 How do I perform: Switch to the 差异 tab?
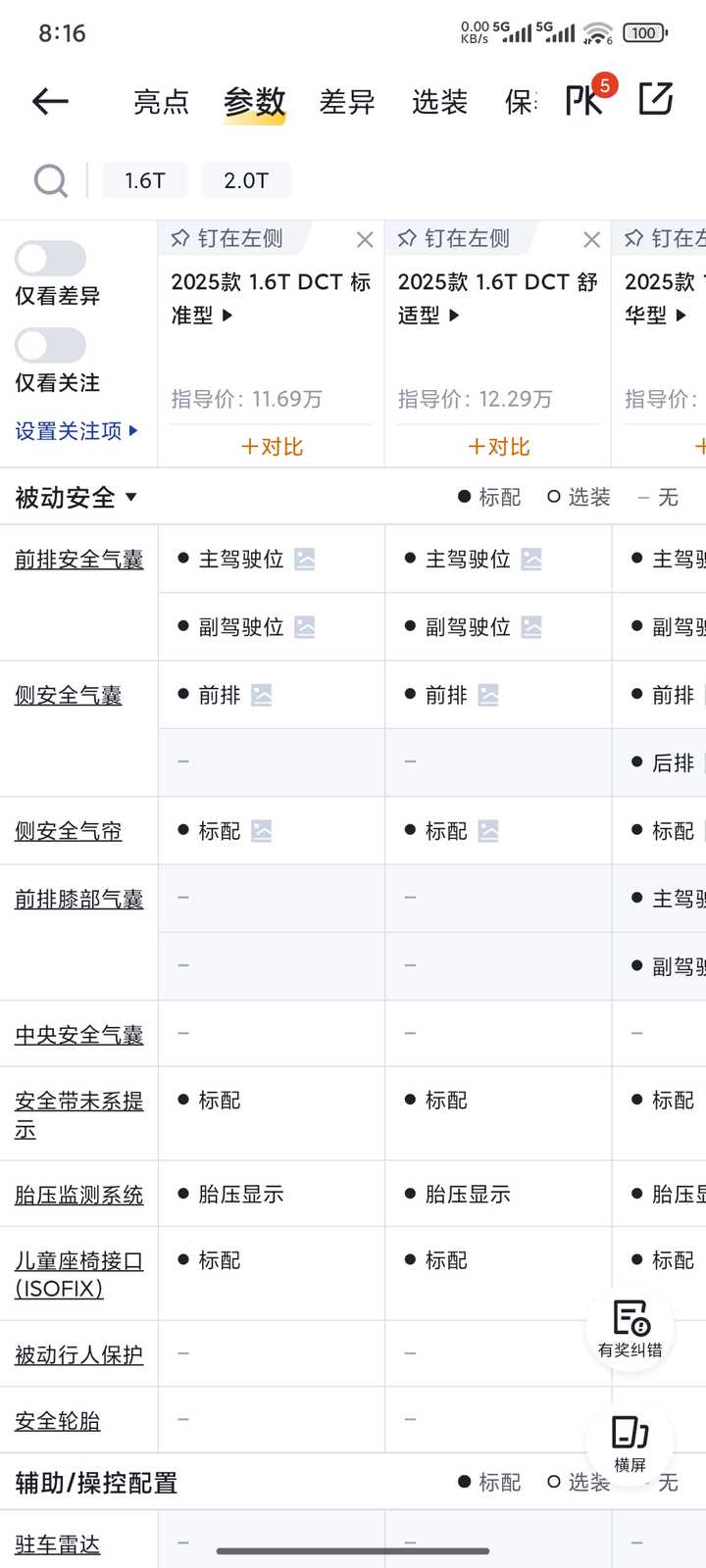point(347,102)
